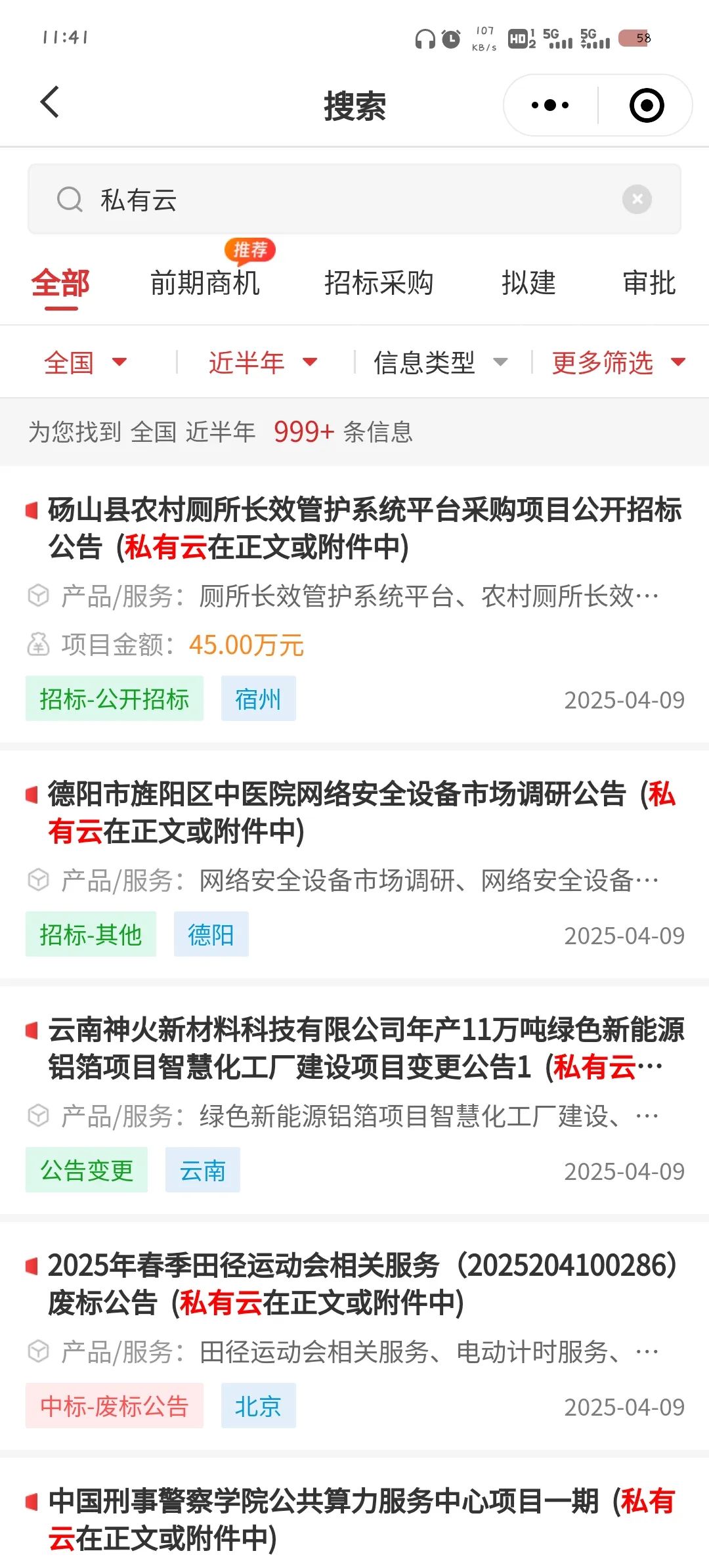The height and width of the screenshot is (1568, 709).
Task: Close the mini program with the circle button
Action: click(x=647, y=105)
